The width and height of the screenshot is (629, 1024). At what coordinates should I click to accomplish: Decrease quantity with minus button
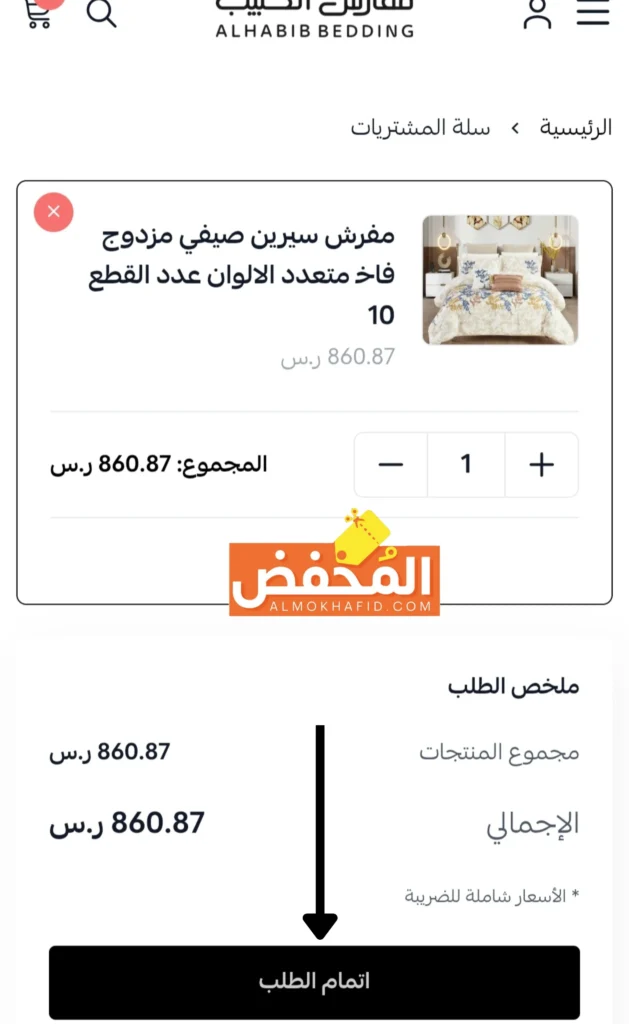click(391, 465)
